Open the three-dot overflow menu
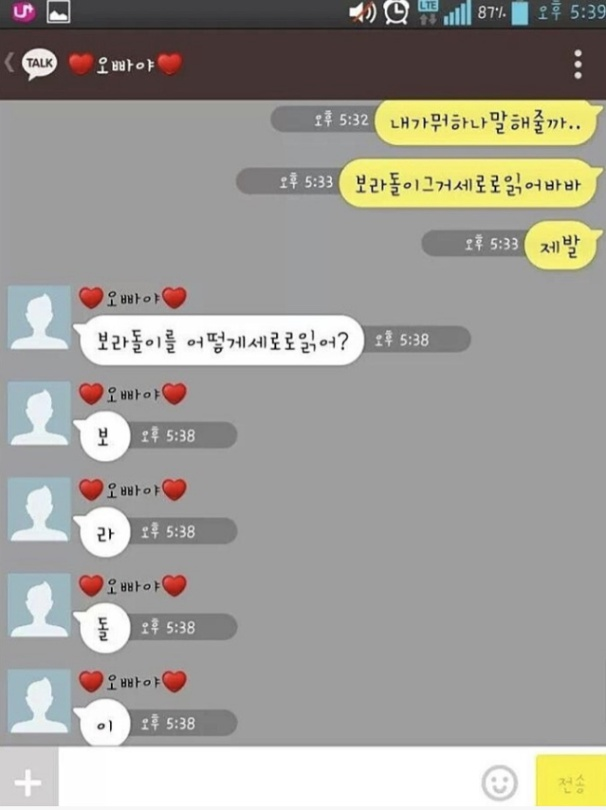Viewport: 606px width, 810px height. pos(577,64)
